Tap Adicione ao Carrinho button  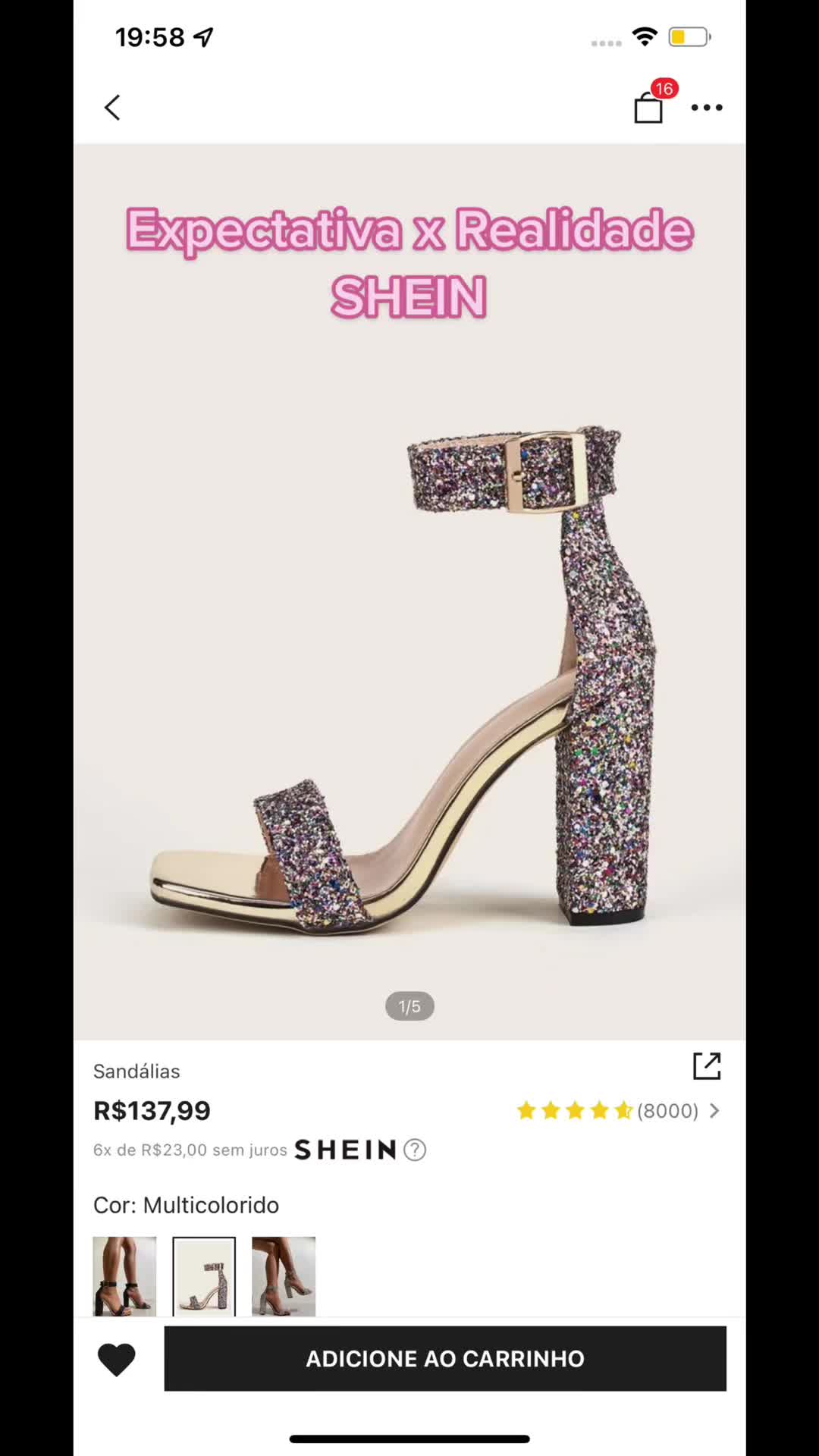tap(445, 1359)
